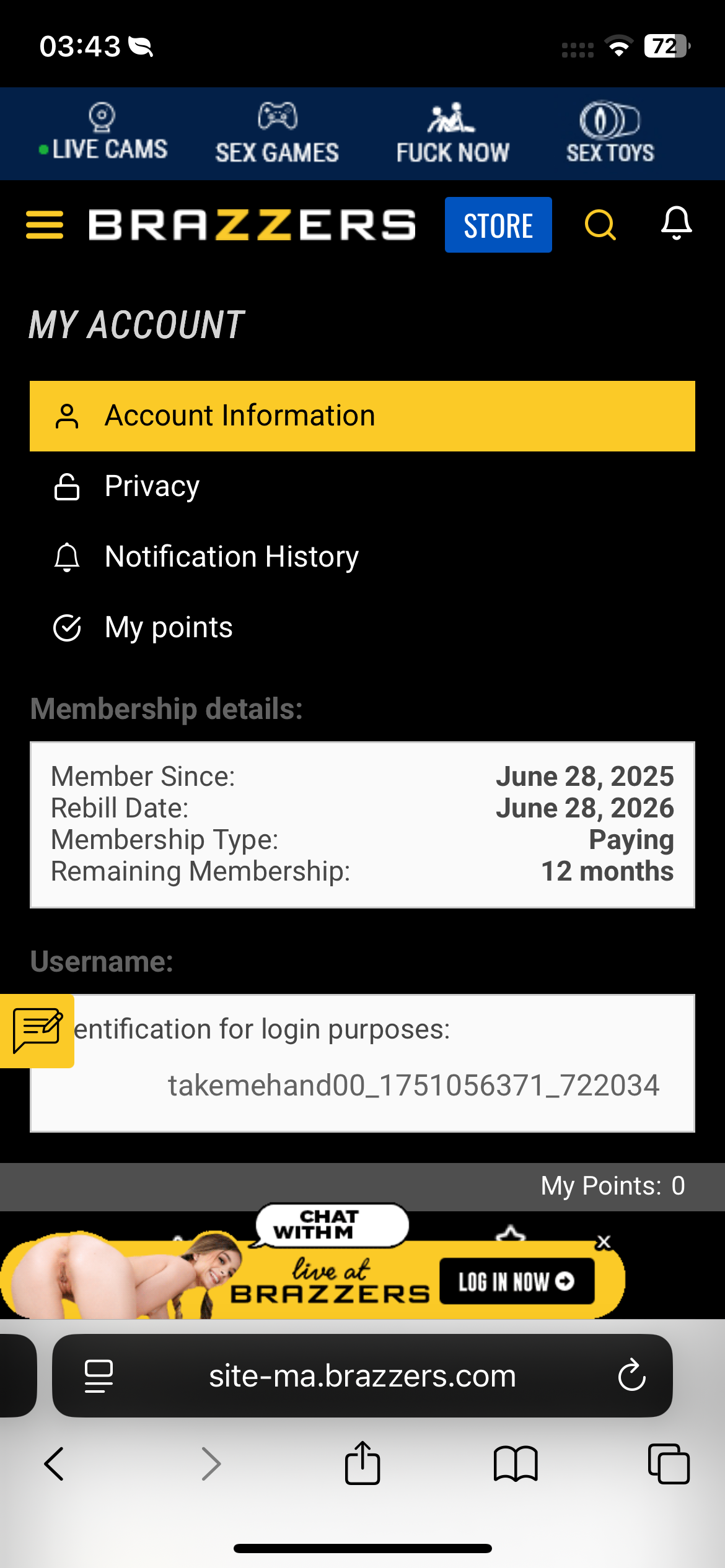
Task: Show open Safari tabs
Action: click(669, 1464)
